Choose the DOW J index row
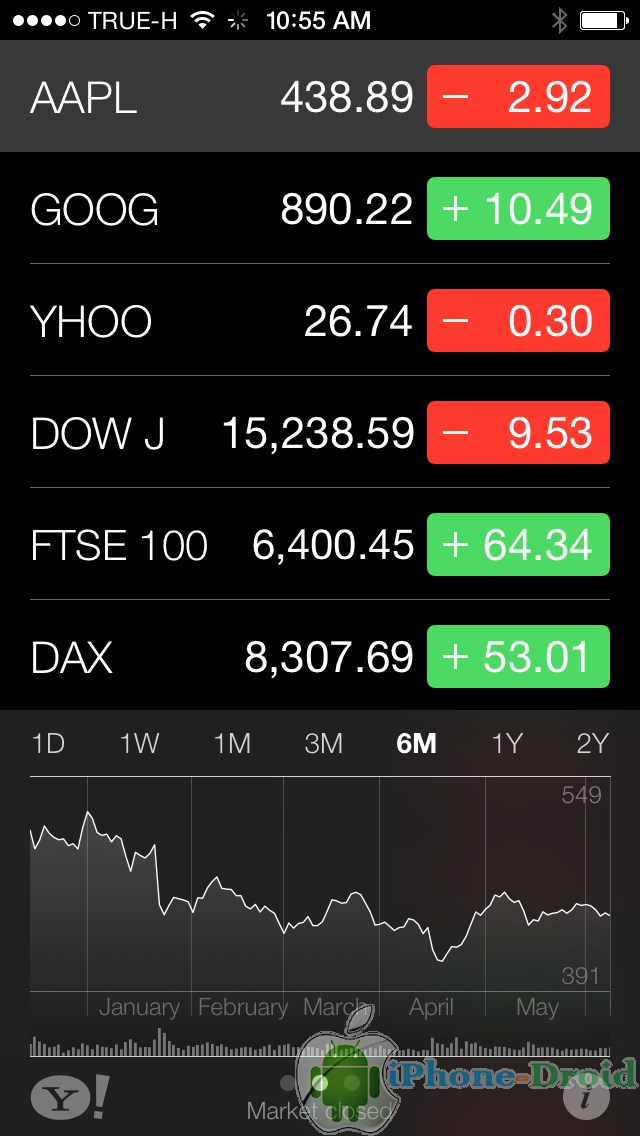 320,433
